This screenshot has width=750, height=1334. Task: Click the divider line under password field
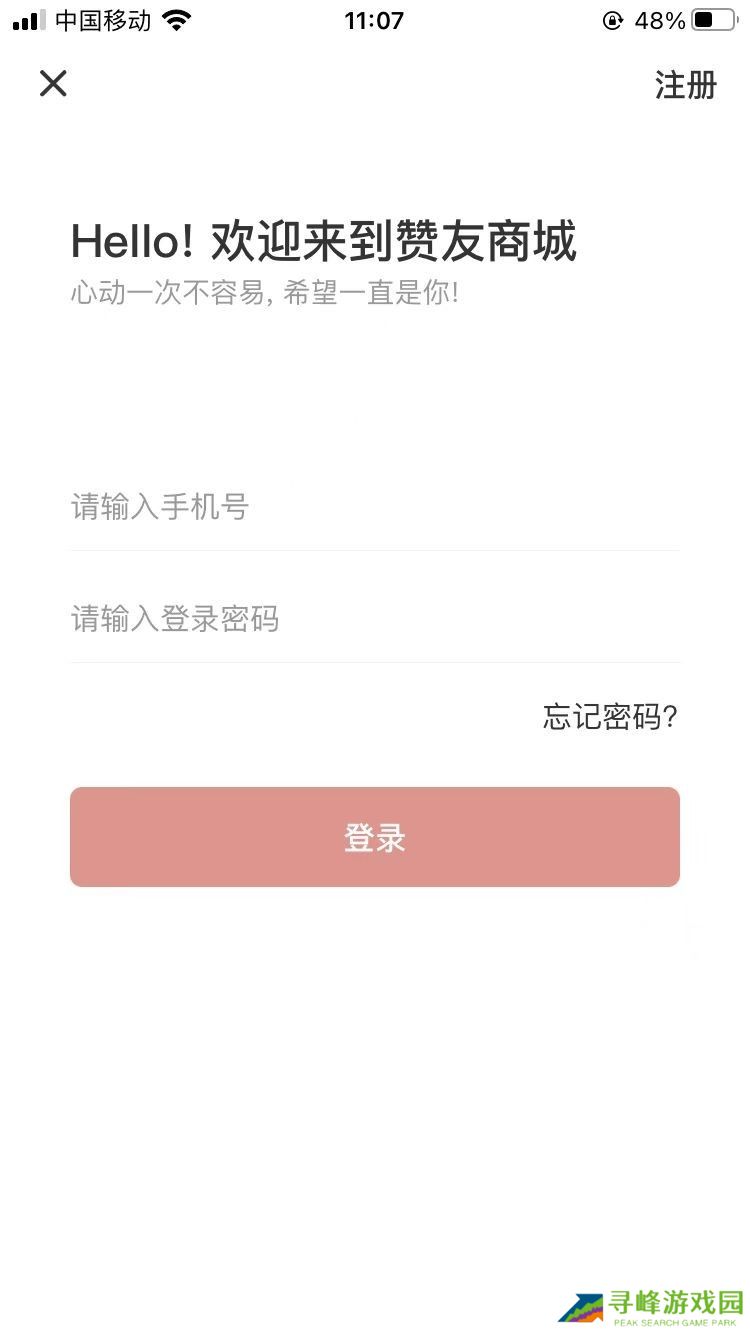[375, 660]
